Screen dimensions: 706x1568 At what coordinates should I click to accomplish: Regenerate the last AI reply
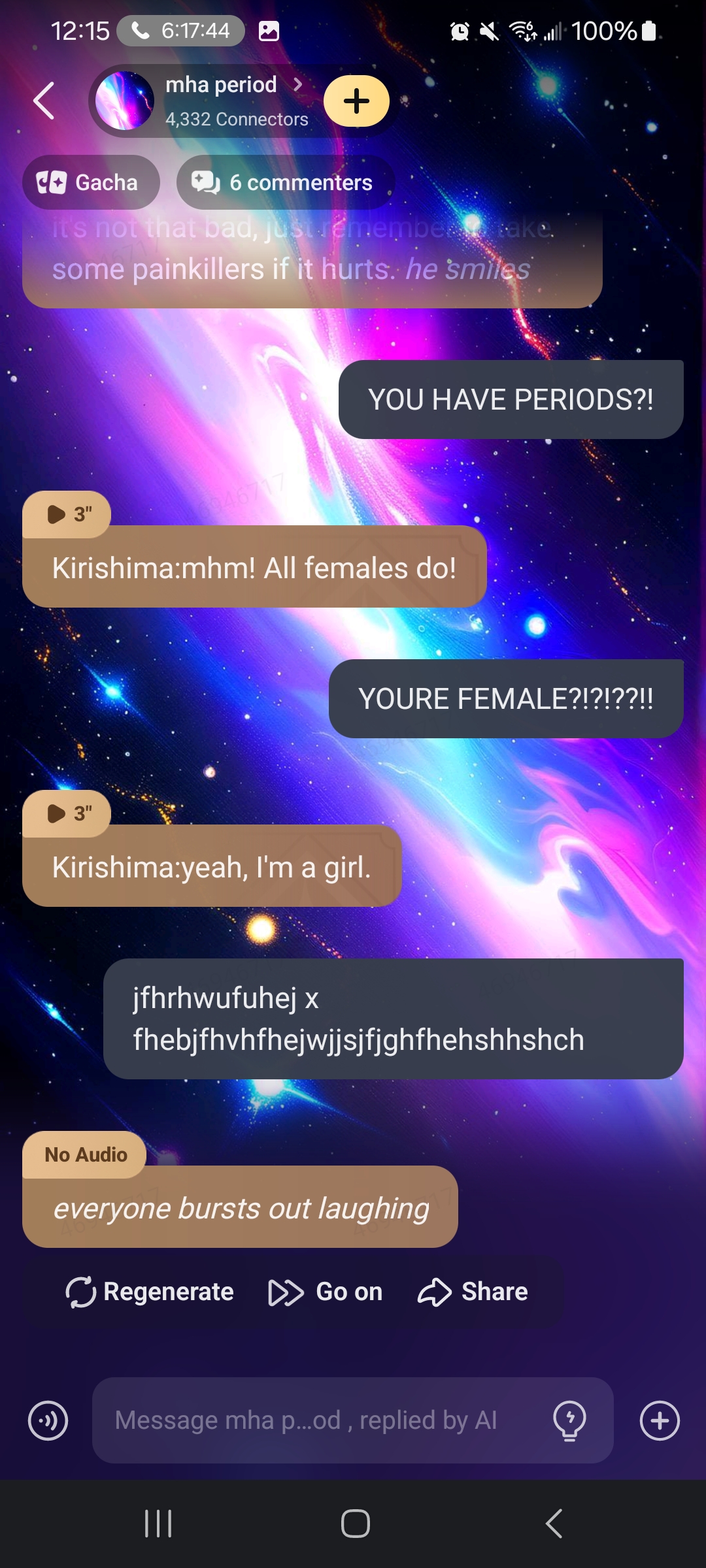(150, 1292)
